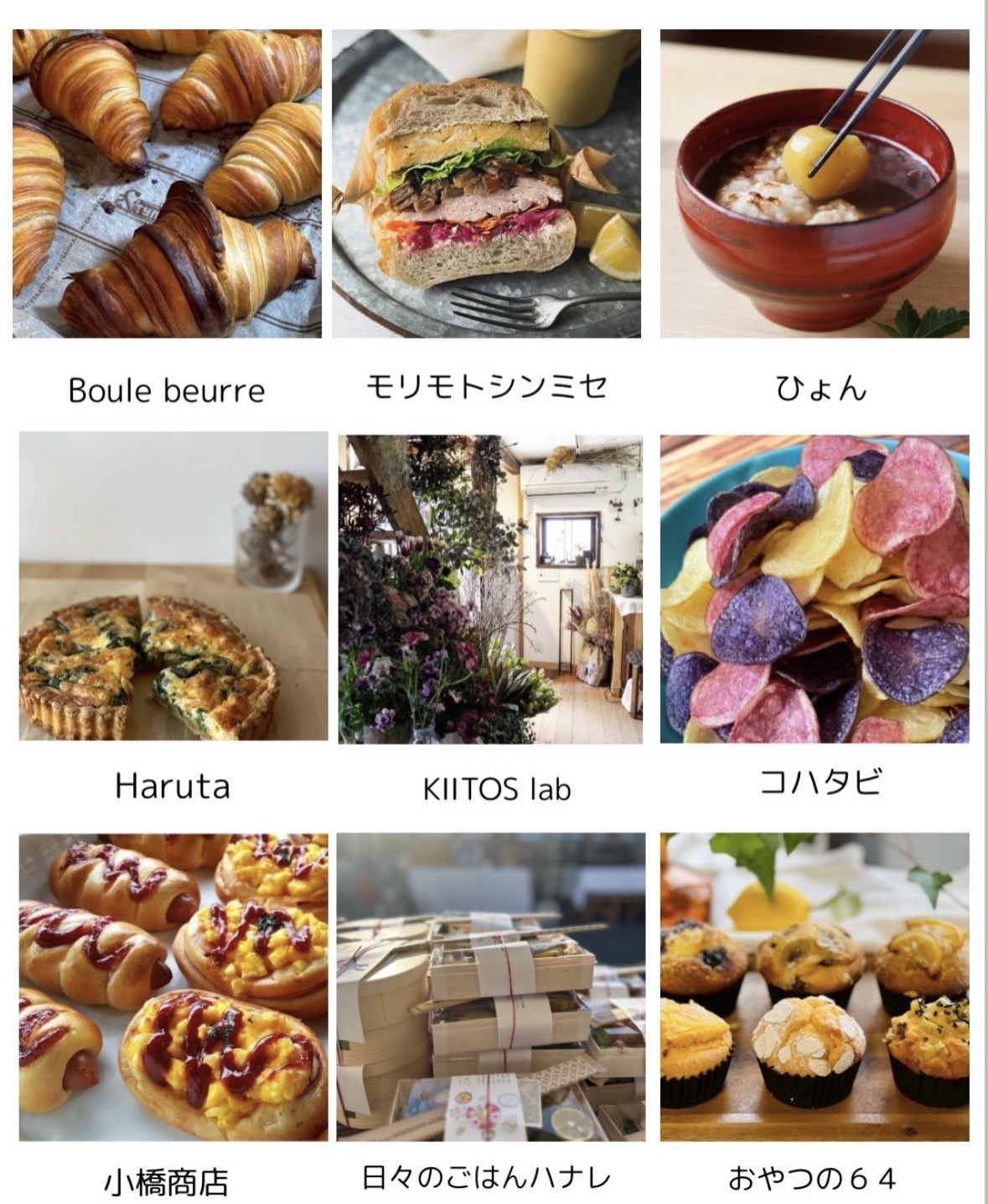
Task: Select the ひょん shop tile
Action: pyautogui.click(x=815, y=184)
